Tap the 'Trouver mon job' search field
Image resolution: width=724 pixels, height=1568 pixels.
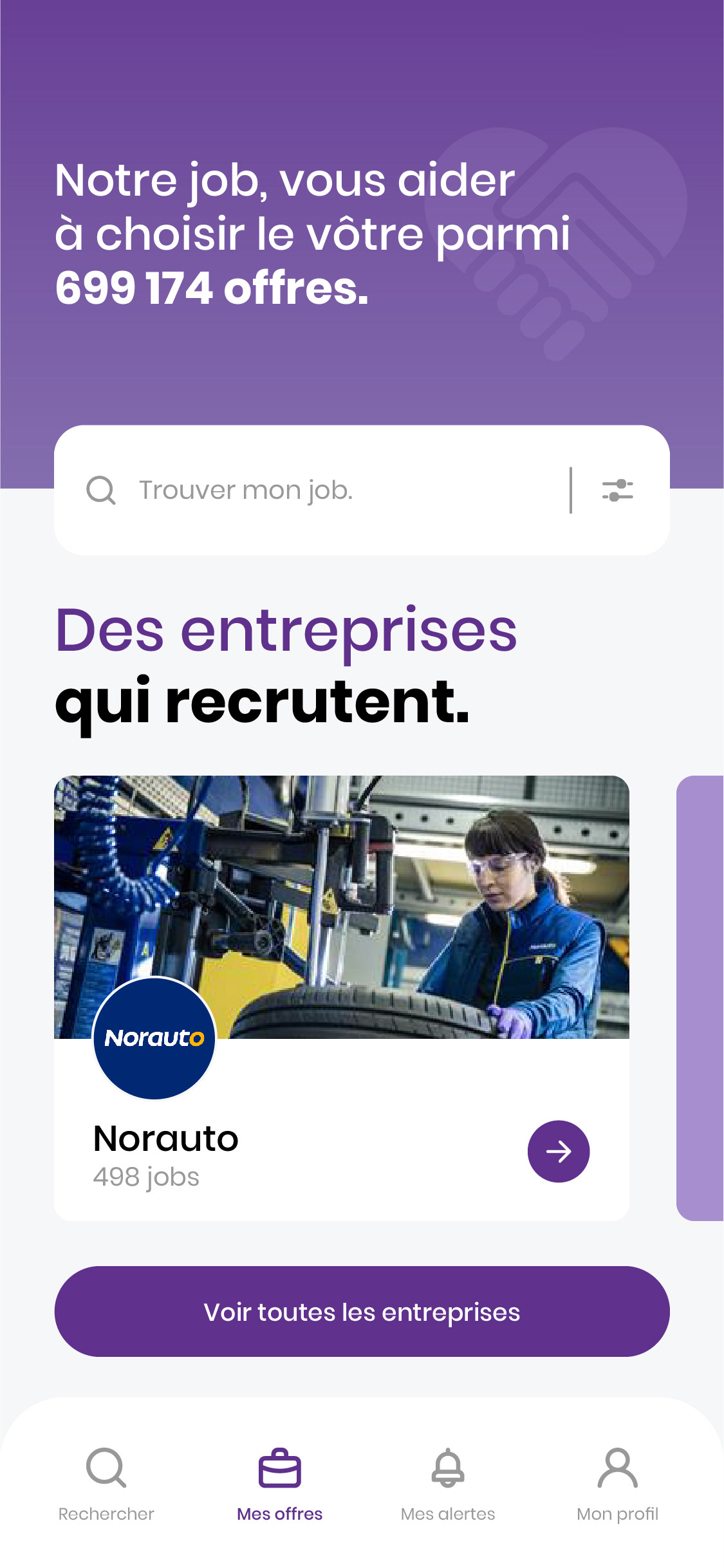(x=322, y=490)
